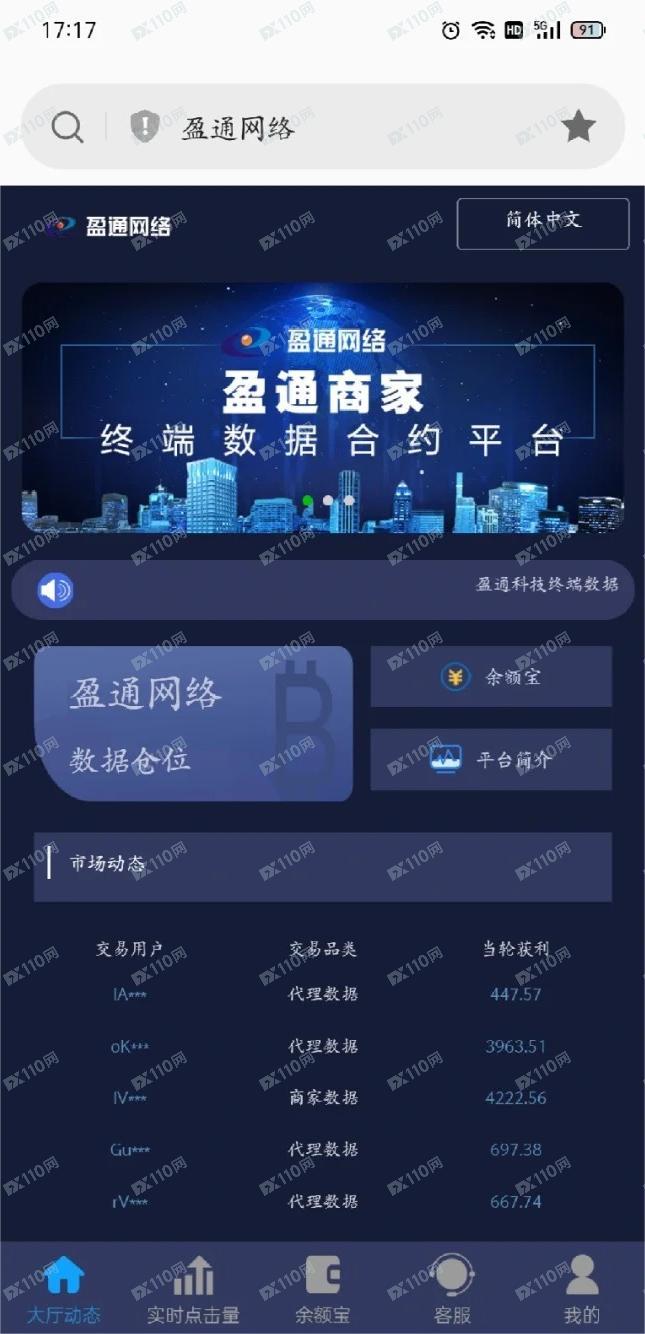Open the 余额宝 button
Screen dimensions: 645x1334
[491, 677]
